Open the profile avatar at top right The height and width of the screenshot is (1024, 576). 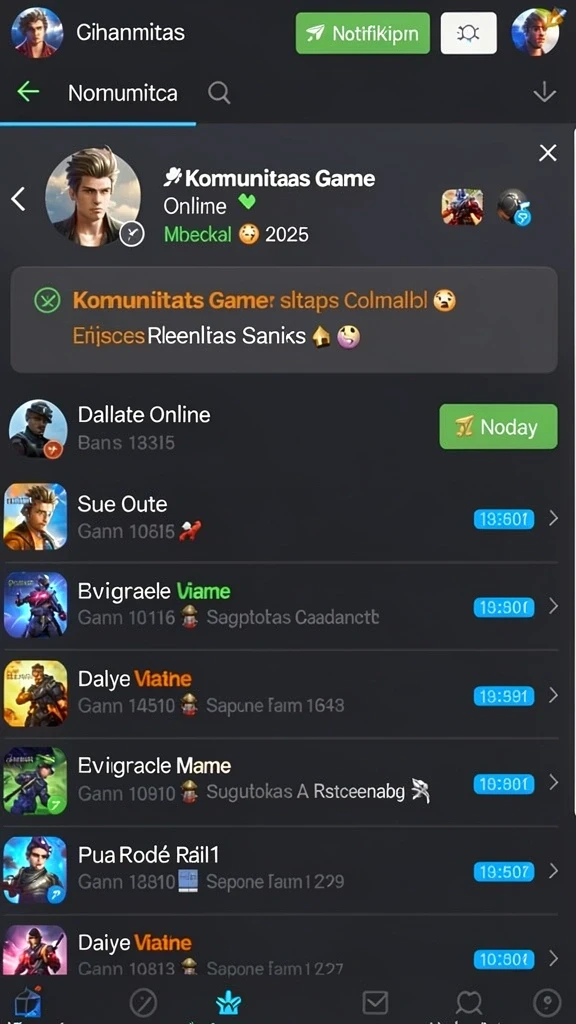536,31
